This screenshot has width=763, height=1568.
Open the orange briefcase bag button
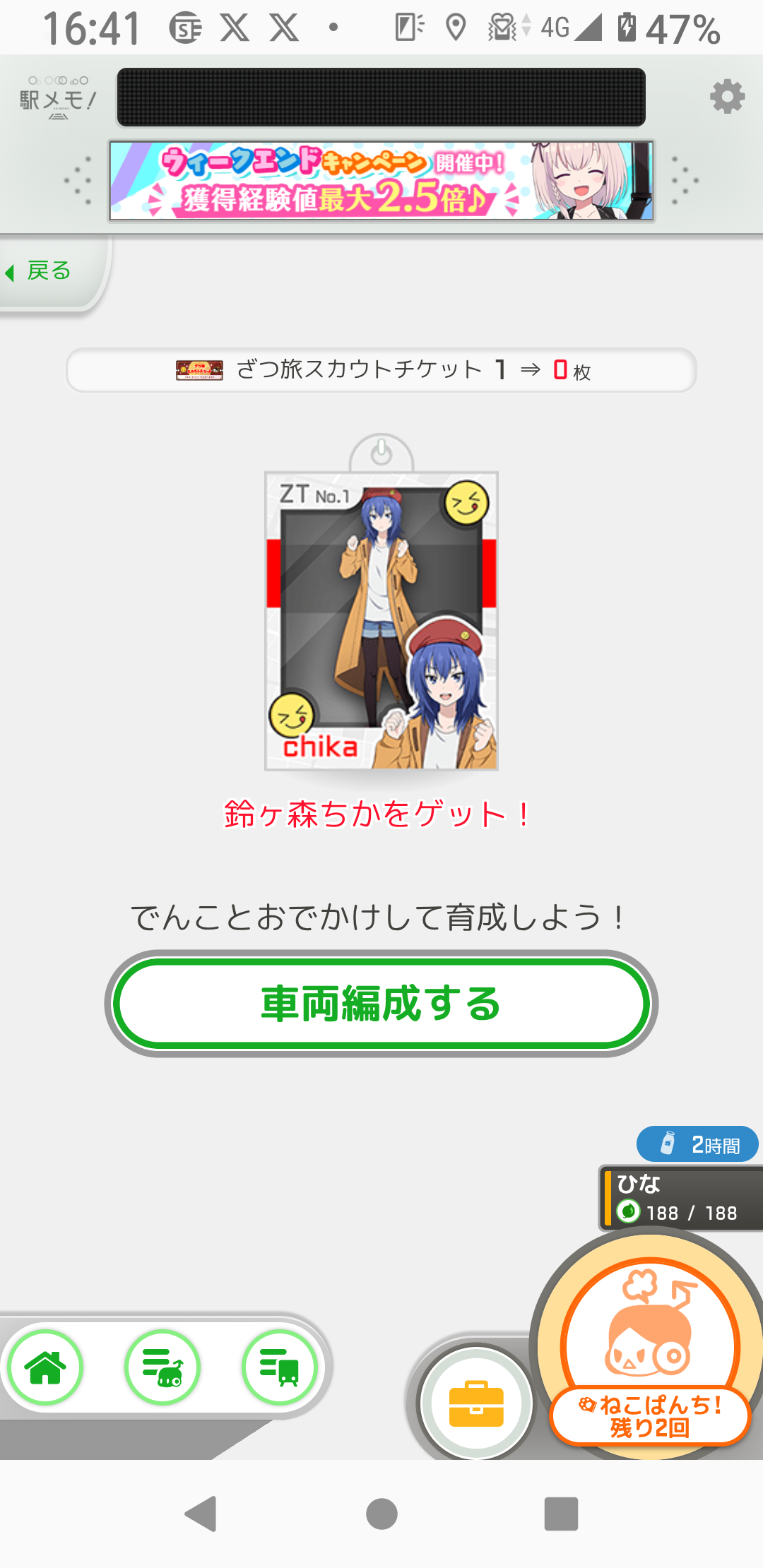[x=476, y=1403]
